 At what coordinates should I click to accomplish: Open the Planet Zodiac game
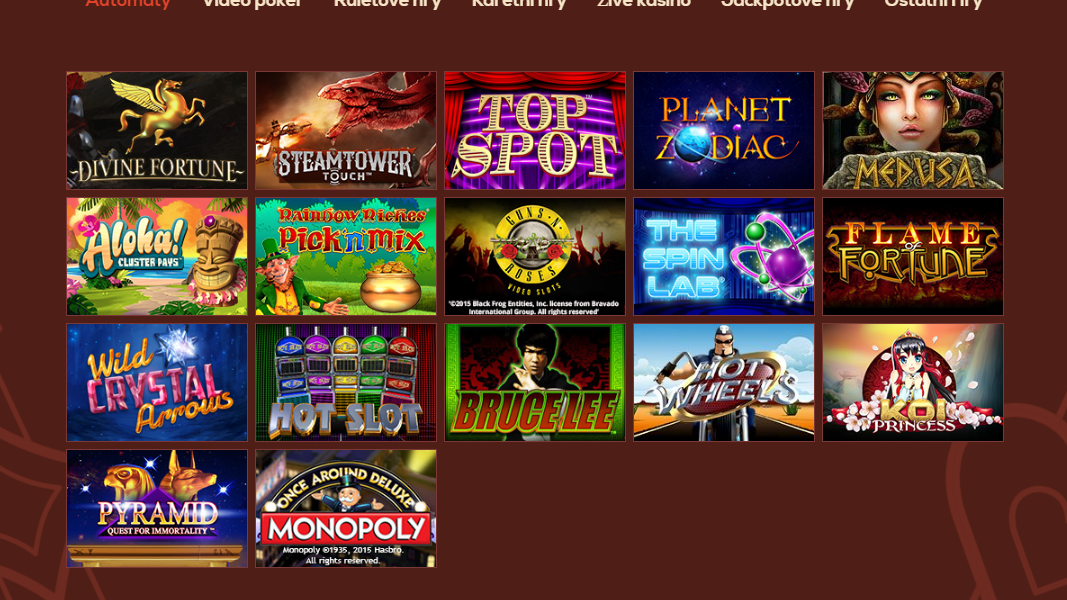coord(724,130)
